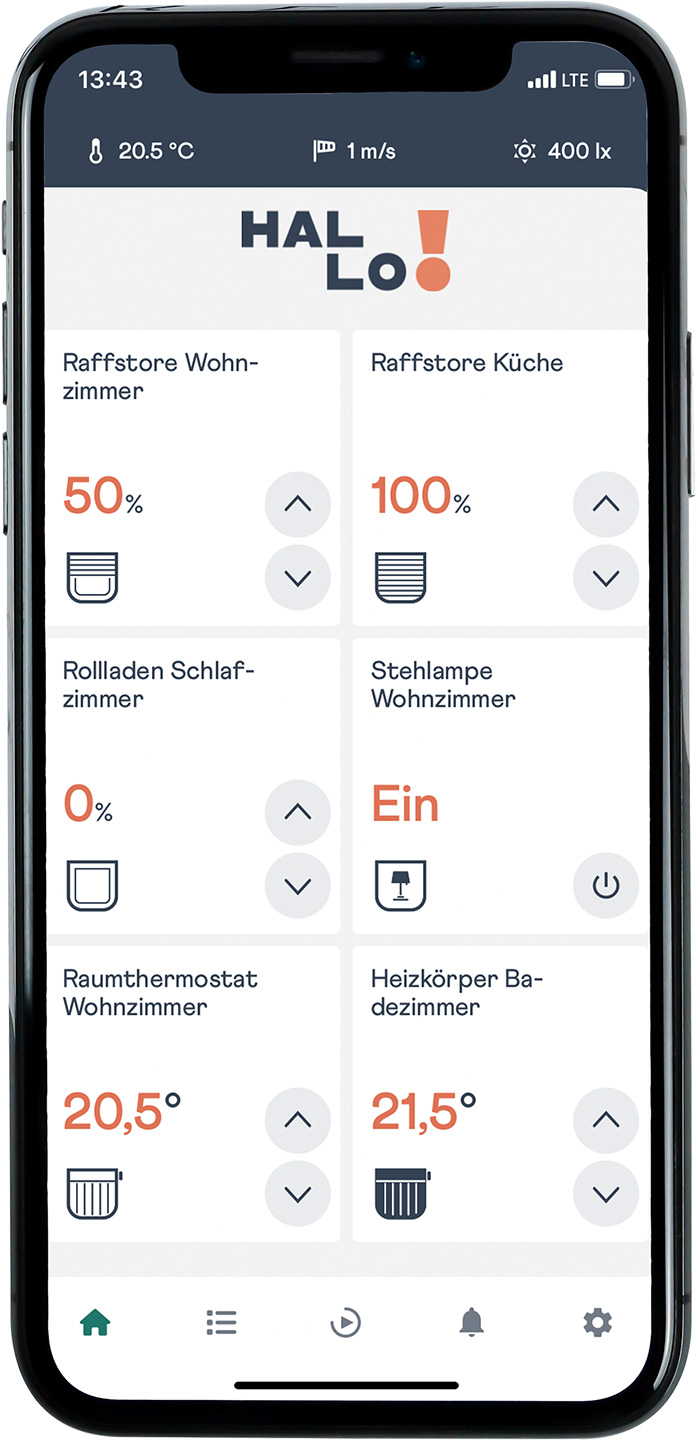Image resolution: width=700 pixels, height=1442 pixels.
Task: Decrease Heizkörper Badezimmer temperature
Action: click(605, 1193)
